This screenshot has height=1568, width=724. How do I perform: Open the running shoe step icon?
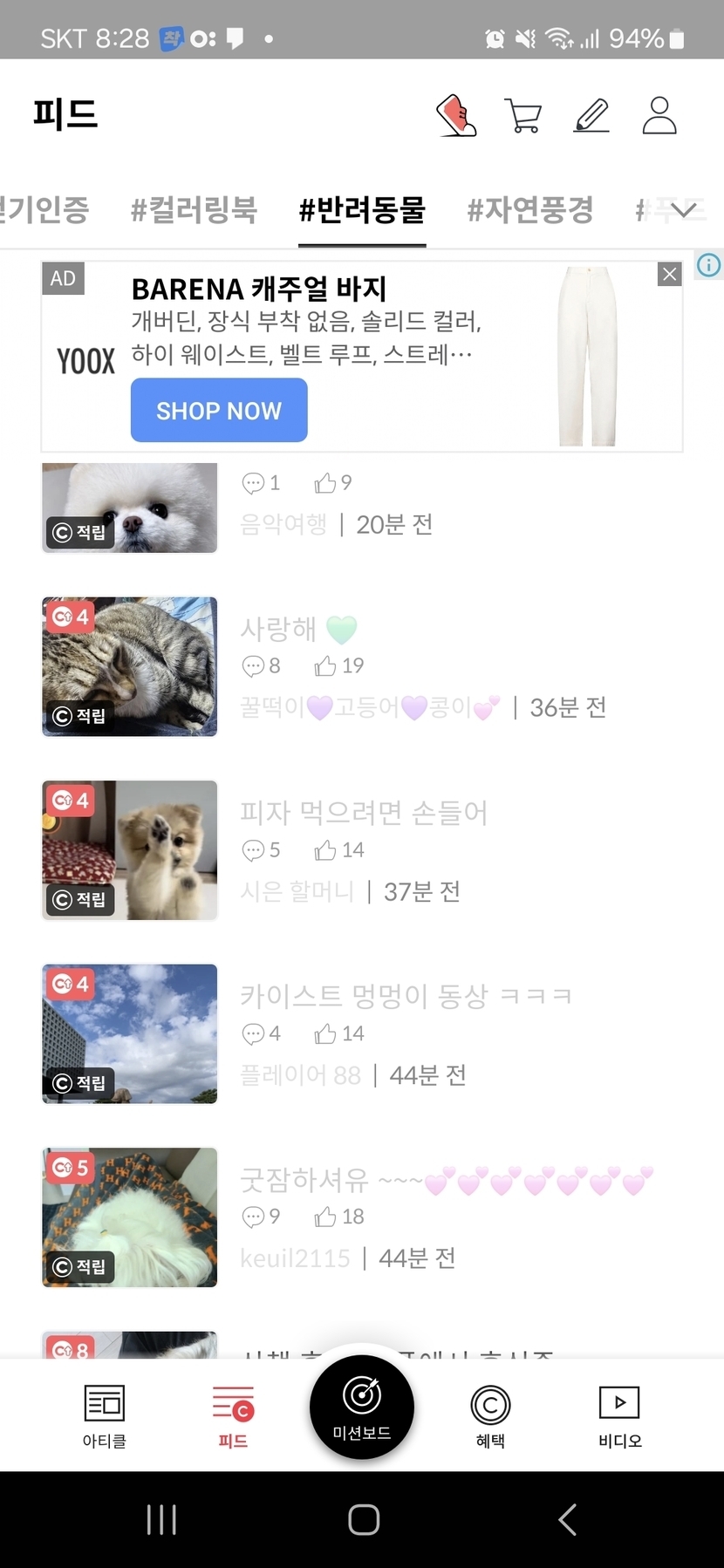coord(456,116)
